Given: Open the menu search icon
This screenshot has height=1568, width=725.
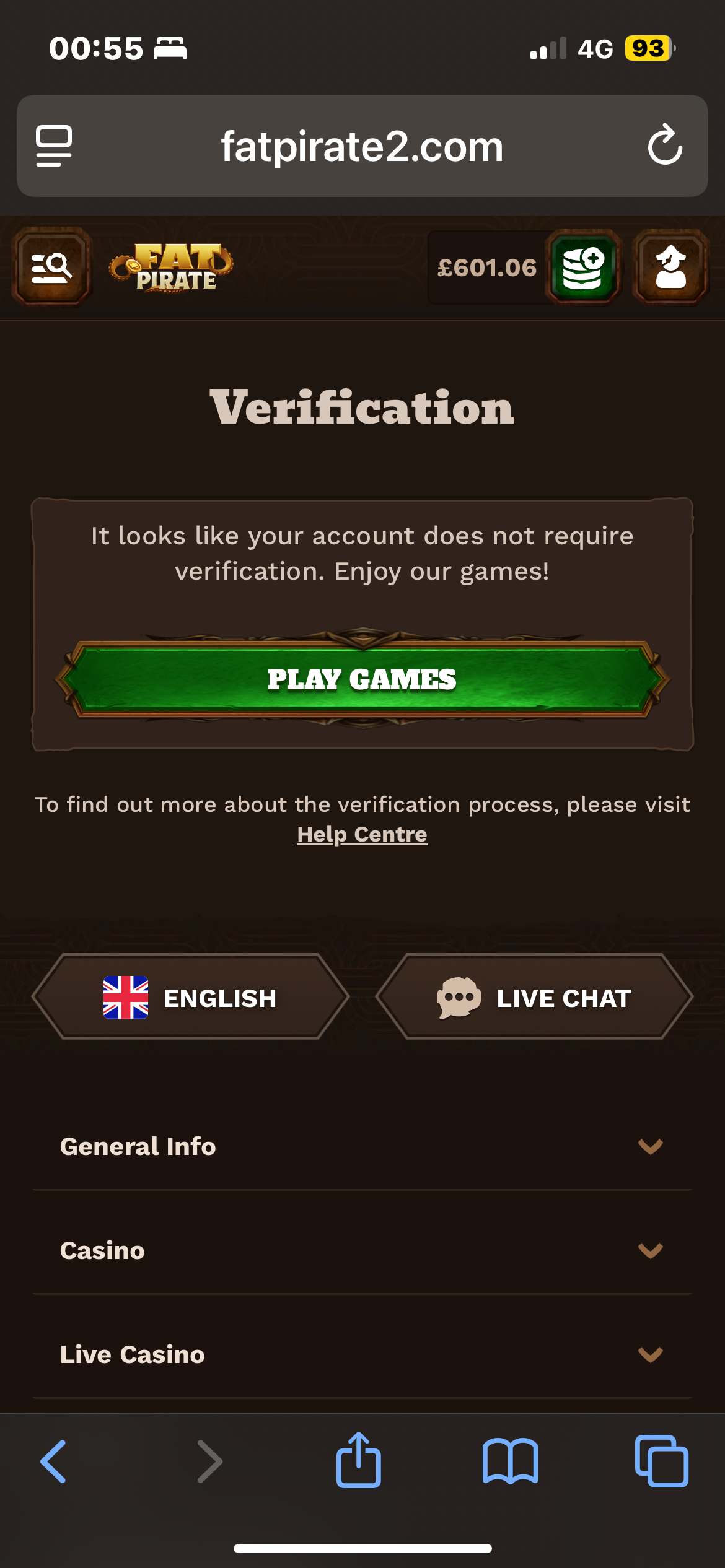Looking at the screenshot, I should [52, 268].
